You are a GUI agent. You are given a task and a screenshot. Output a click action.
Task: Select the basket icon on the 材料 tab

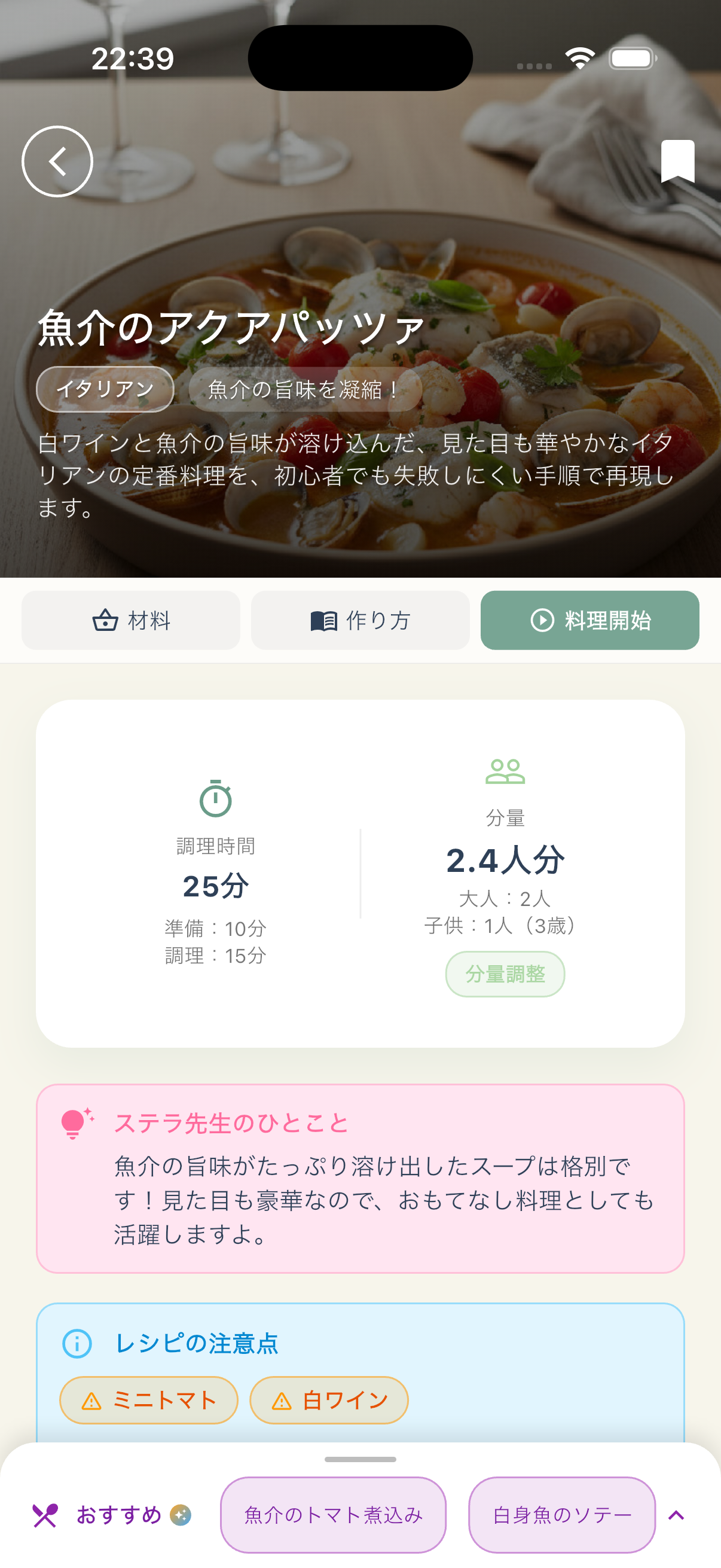point(105,620)
